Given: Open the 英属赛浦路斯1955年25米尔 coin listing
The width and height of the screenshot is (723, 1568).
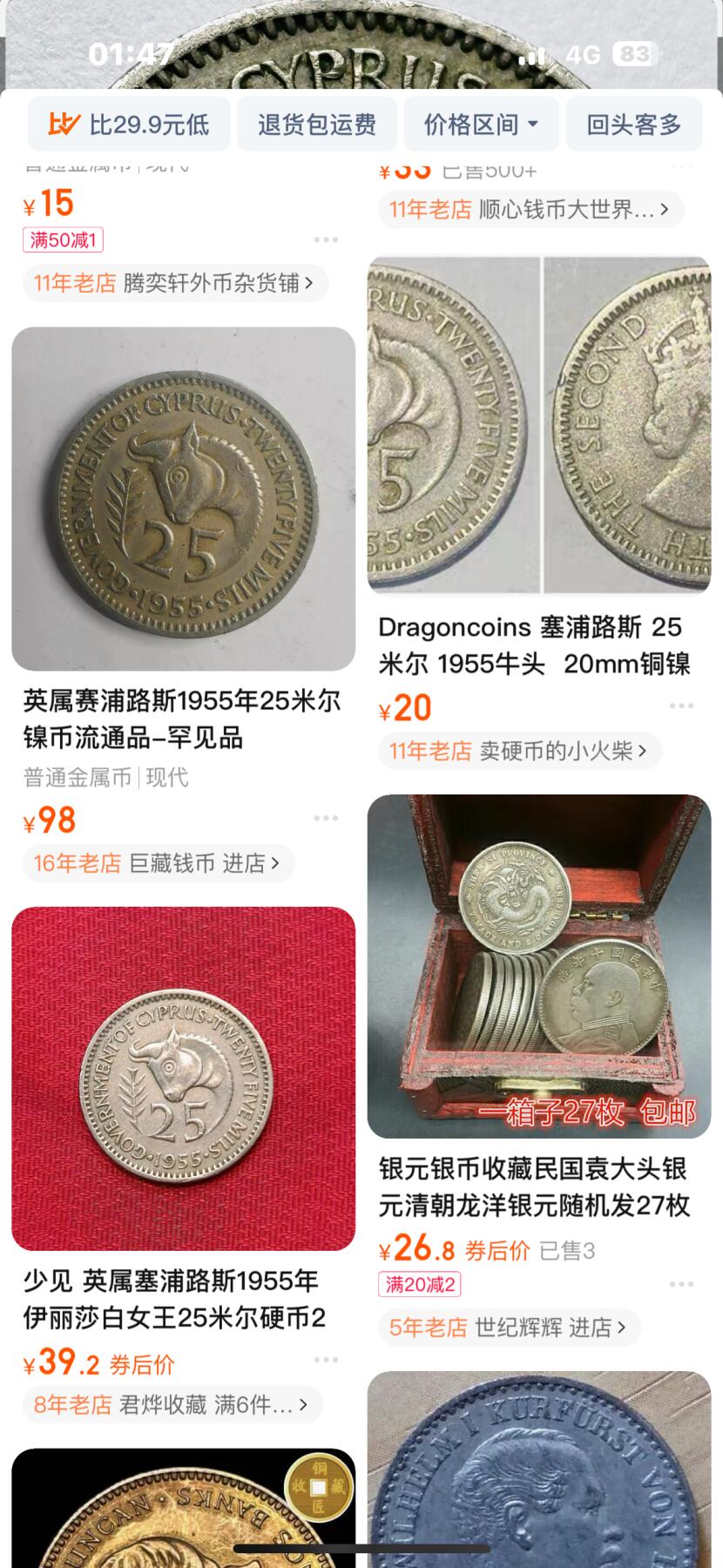Looking at the screenshot, I should [x=183, y=499].
